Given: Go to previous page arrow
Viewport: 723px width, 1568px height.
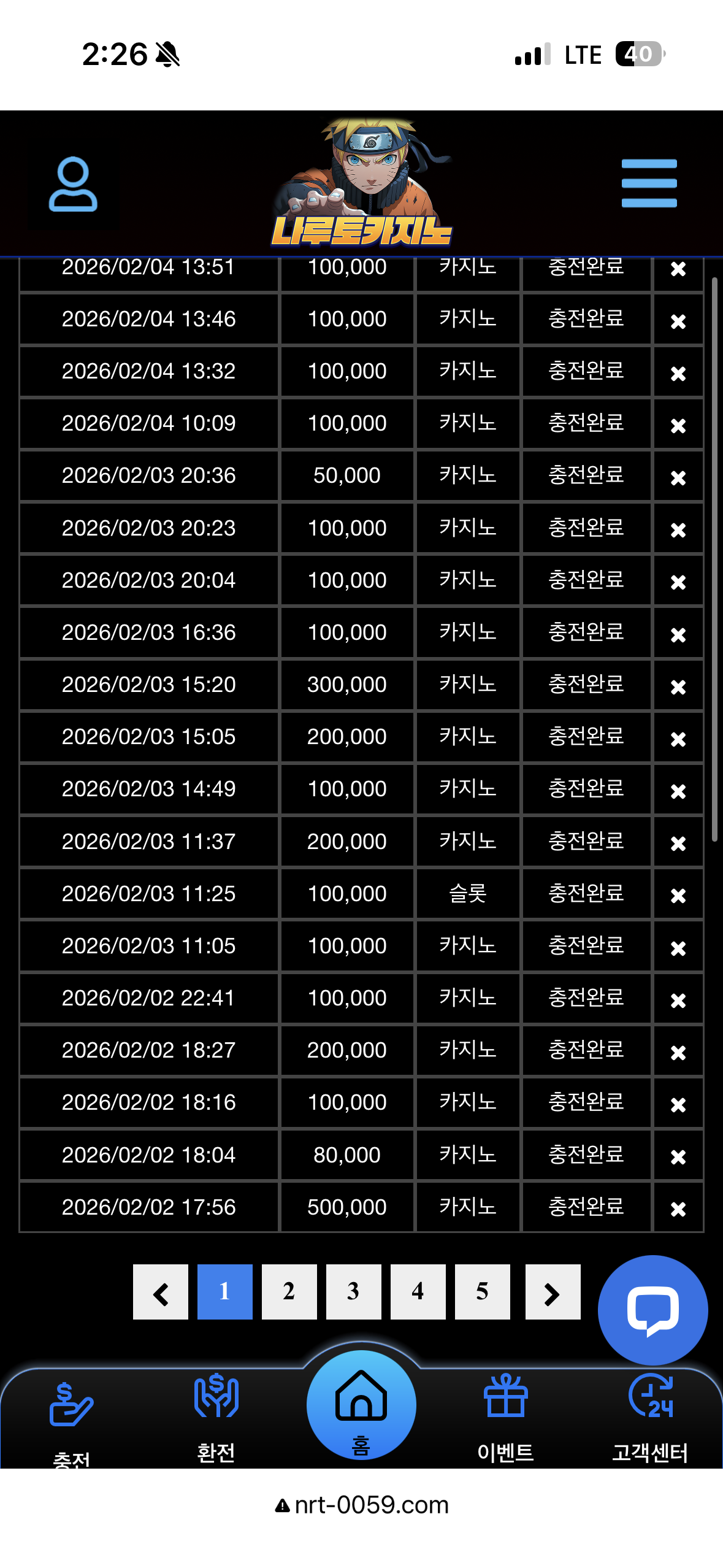Looking at the screenshot, I should point(161,1291).
